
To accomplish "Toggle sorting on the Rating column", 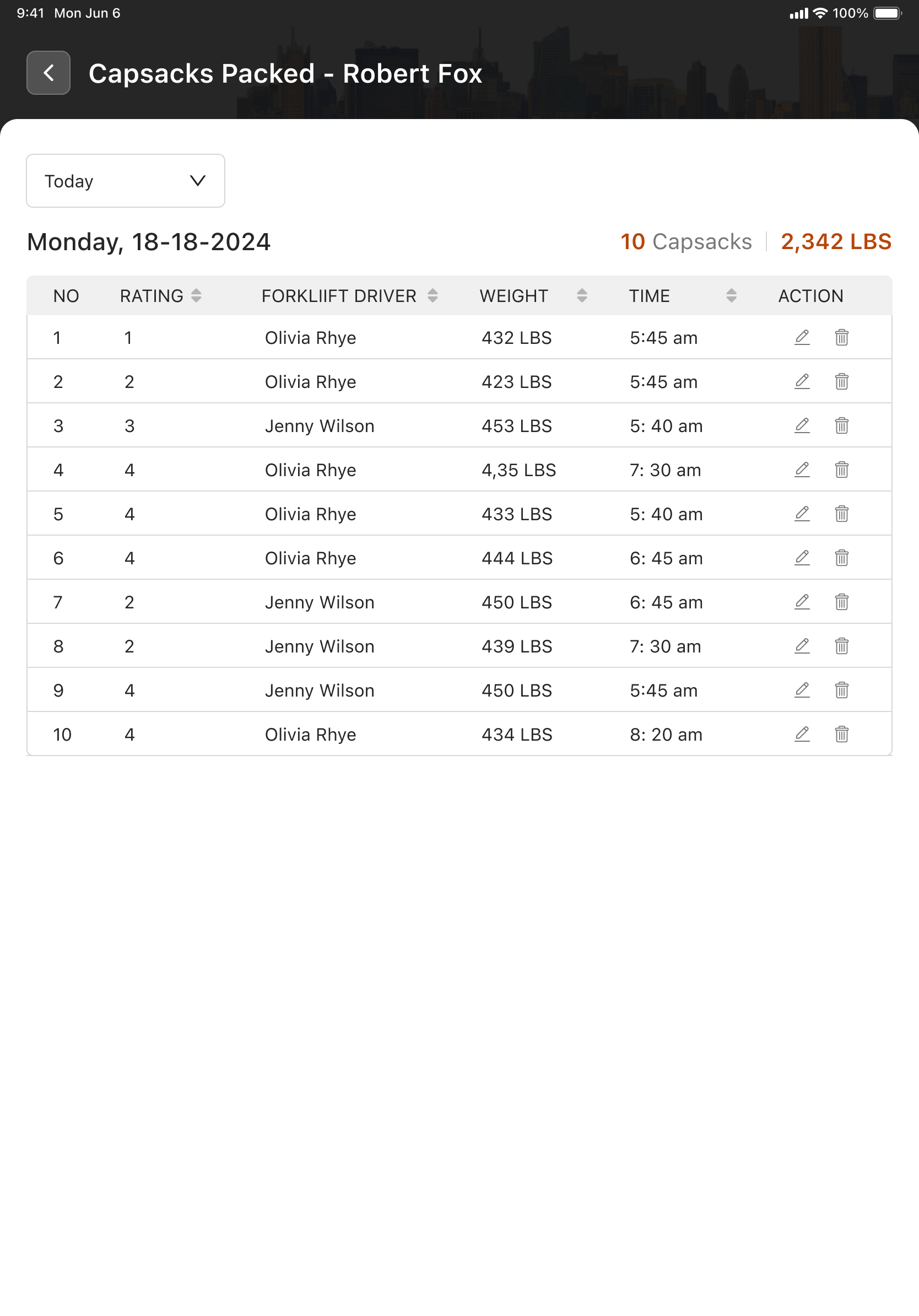I will (x=196, y=295).
